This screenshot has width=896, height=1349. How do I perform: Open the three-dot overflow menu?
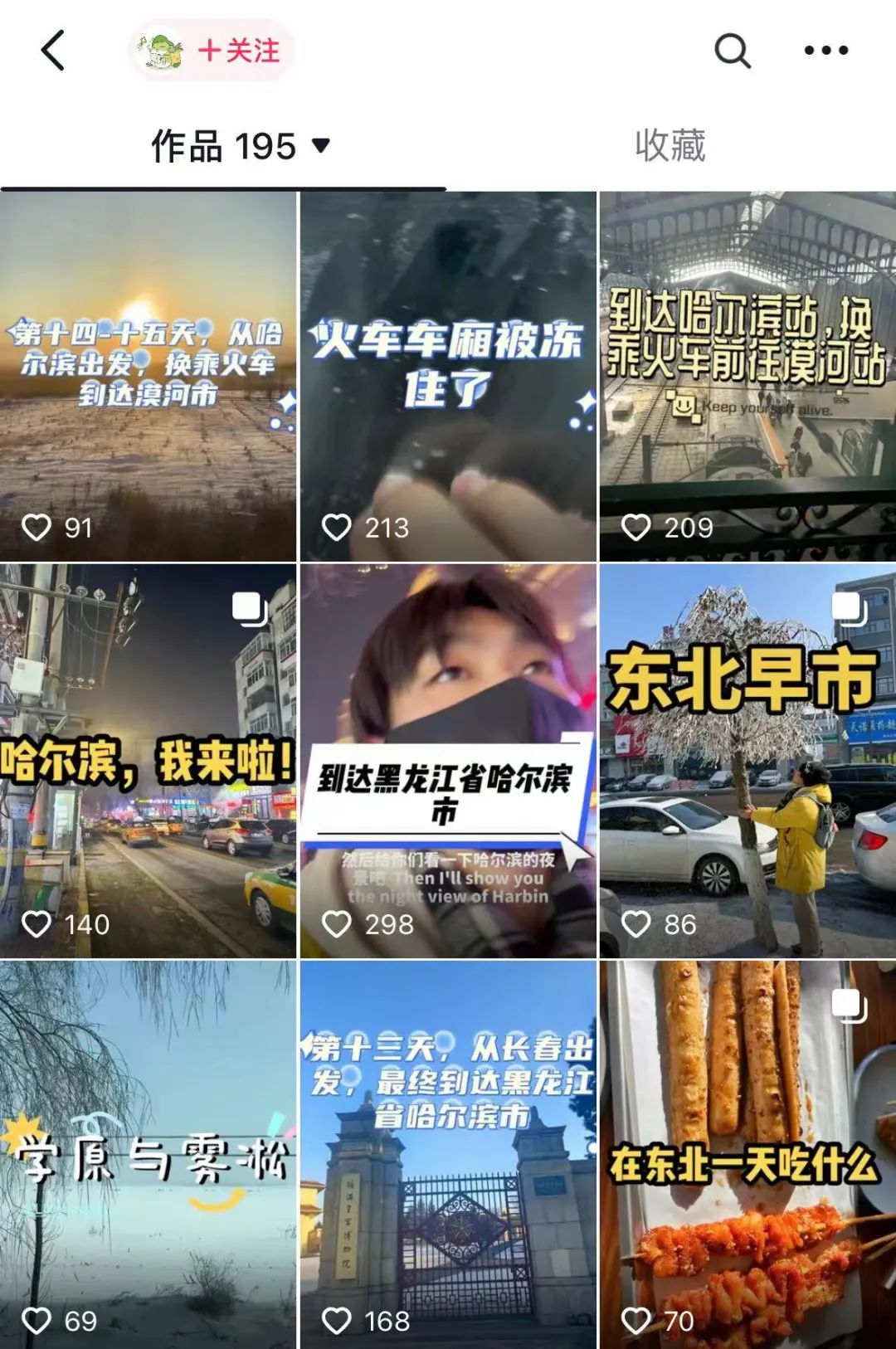[825, 51]
